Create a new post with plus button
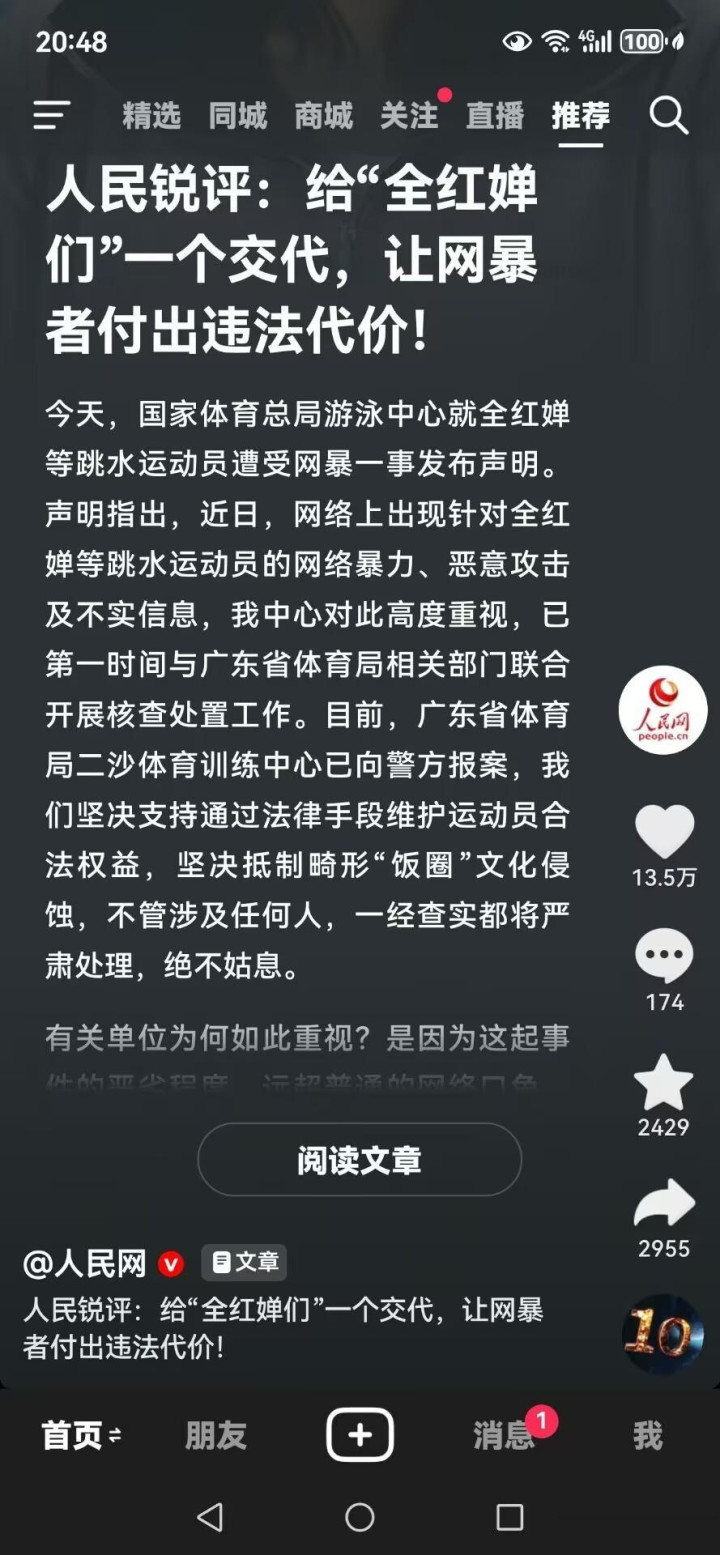The width and height of the screenshot is (720, 1555). point(359,1436)
